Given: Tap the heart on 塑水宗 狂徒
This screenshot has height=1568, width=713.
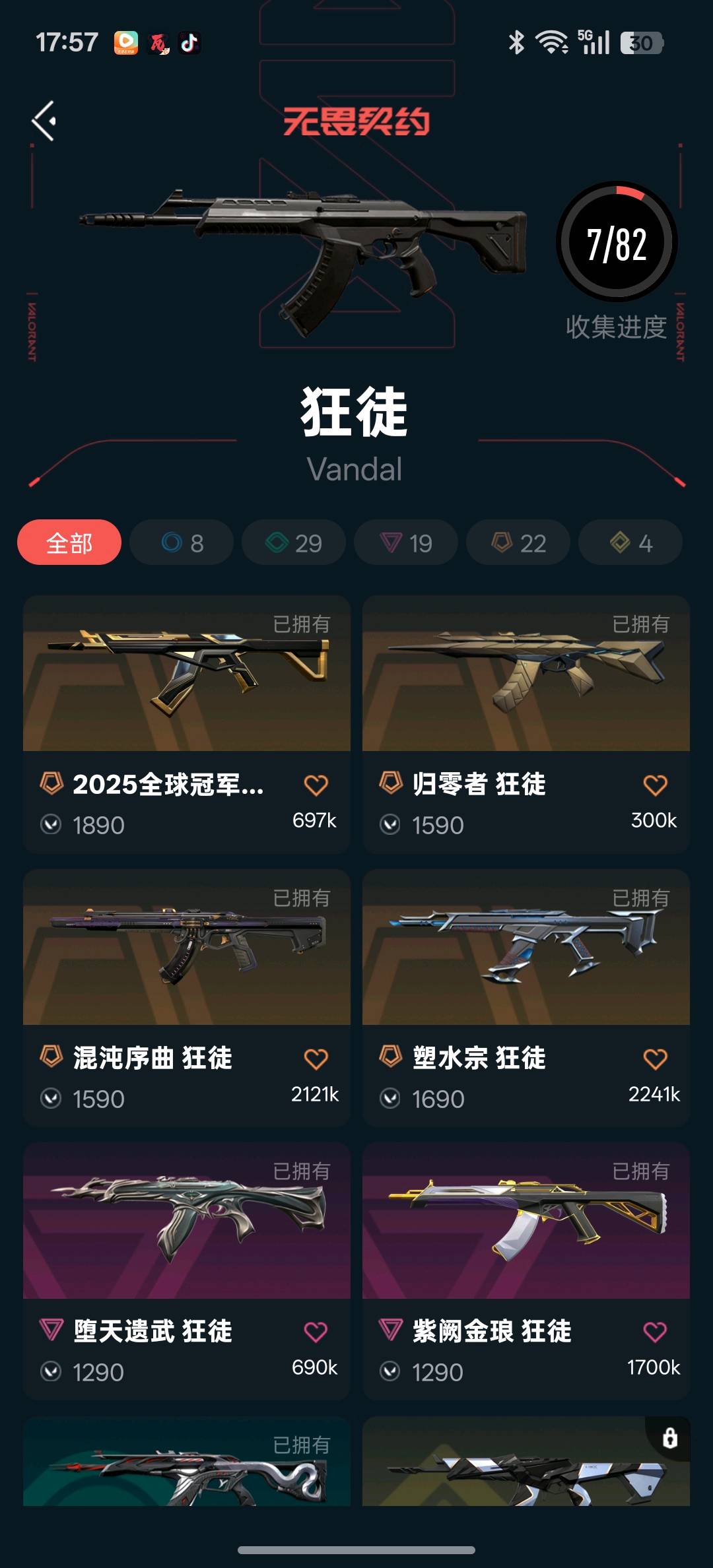Looking at the screenshot, I should pyautogui.click(x=655, y=1059).
